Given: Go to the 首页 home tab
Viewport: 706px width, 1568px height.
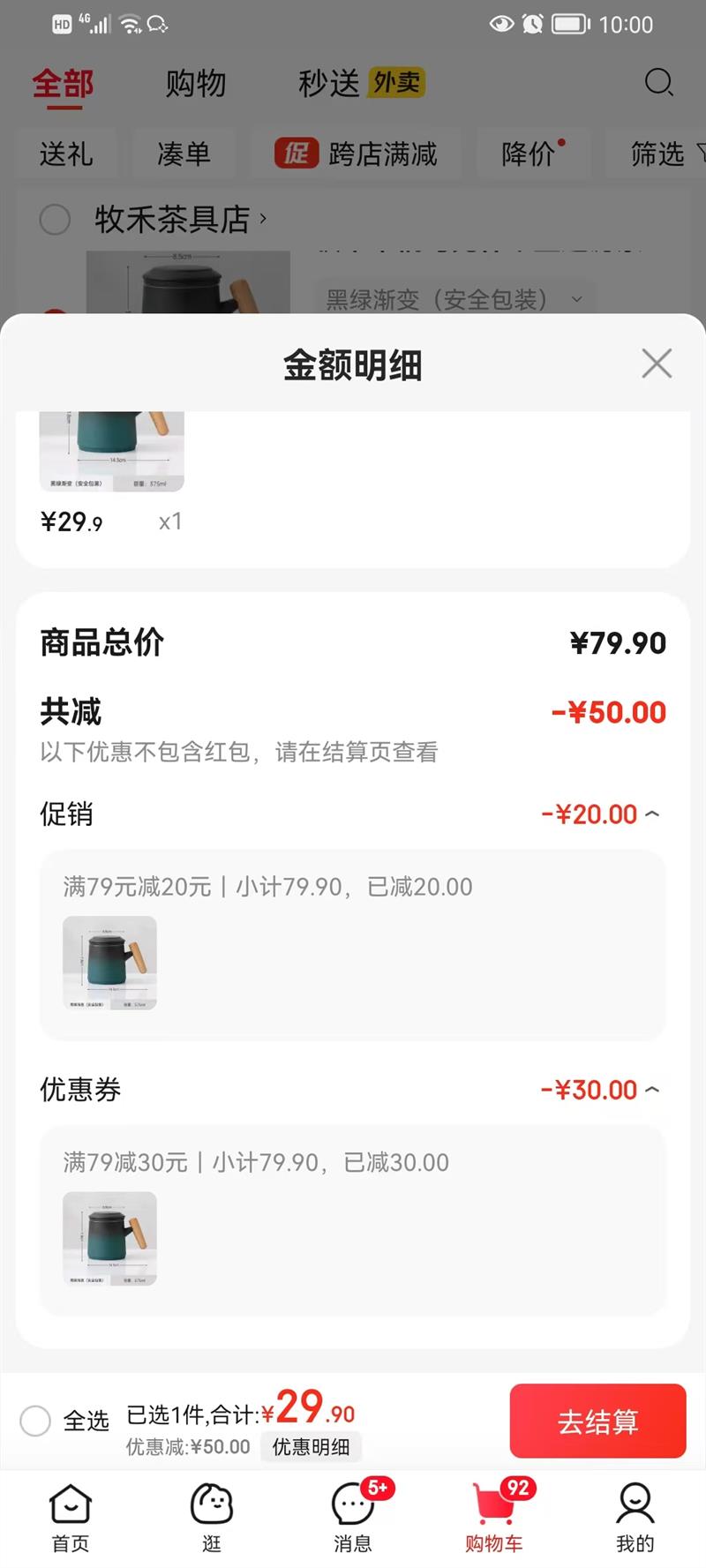Looking at the screenshot, I should pos(71,1518).
